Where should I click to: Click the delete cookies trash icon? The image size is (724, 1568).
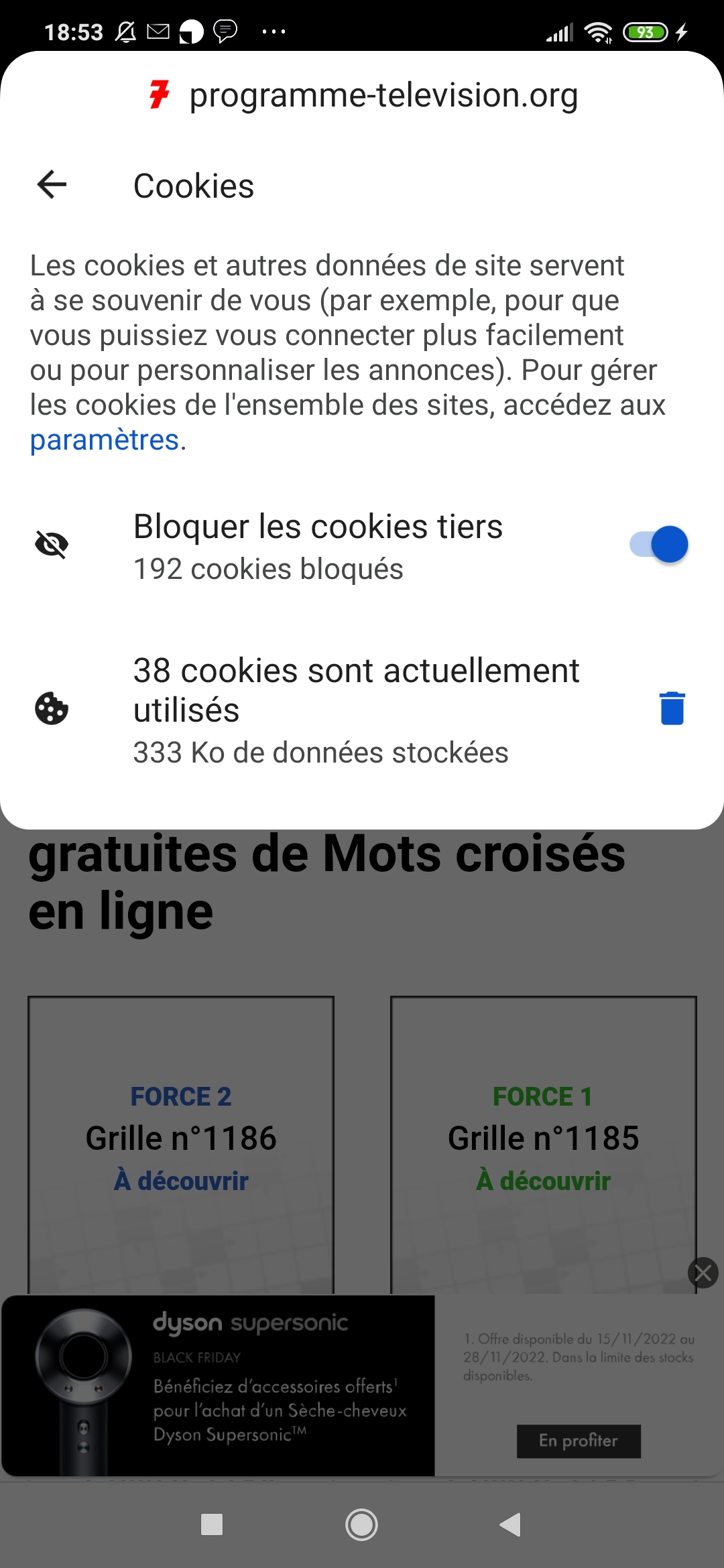[671, 709]
